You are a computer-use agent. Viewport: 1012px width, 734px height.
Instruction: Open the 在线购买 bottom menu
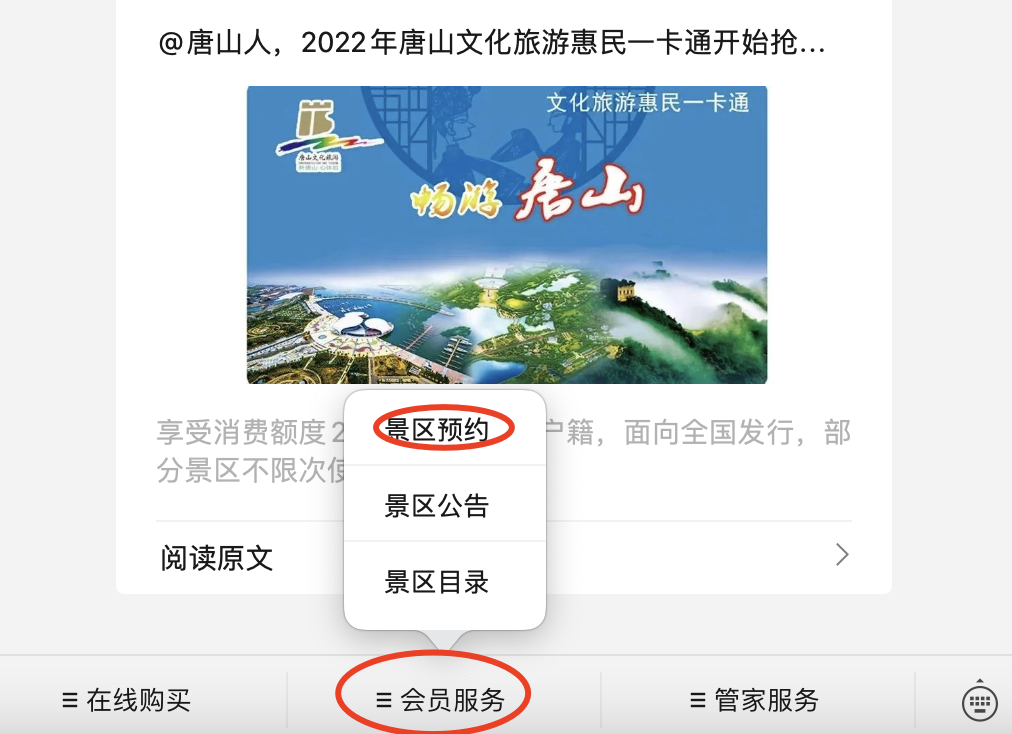[126, 700]
